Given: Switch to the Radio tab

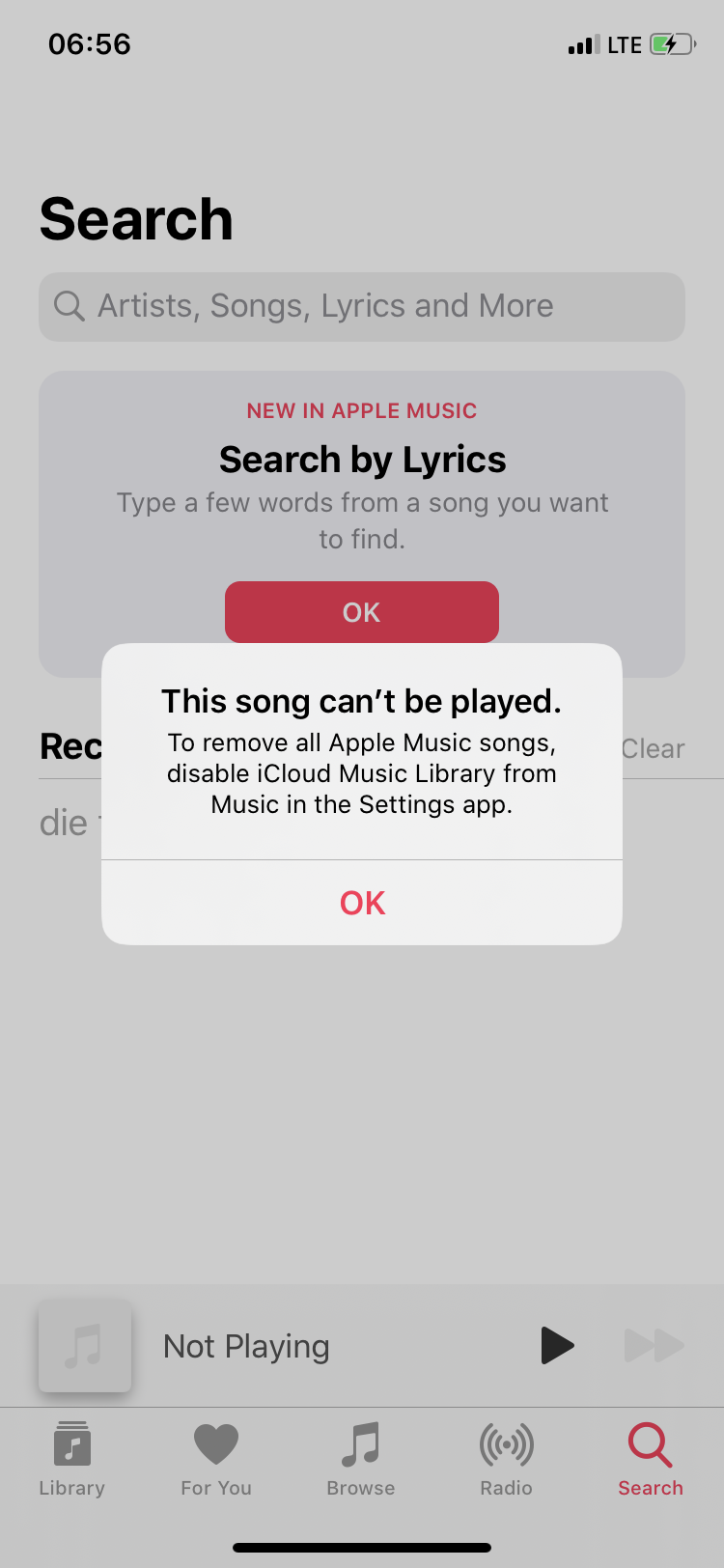Looking at the screenshot, I should [506, 1458].
